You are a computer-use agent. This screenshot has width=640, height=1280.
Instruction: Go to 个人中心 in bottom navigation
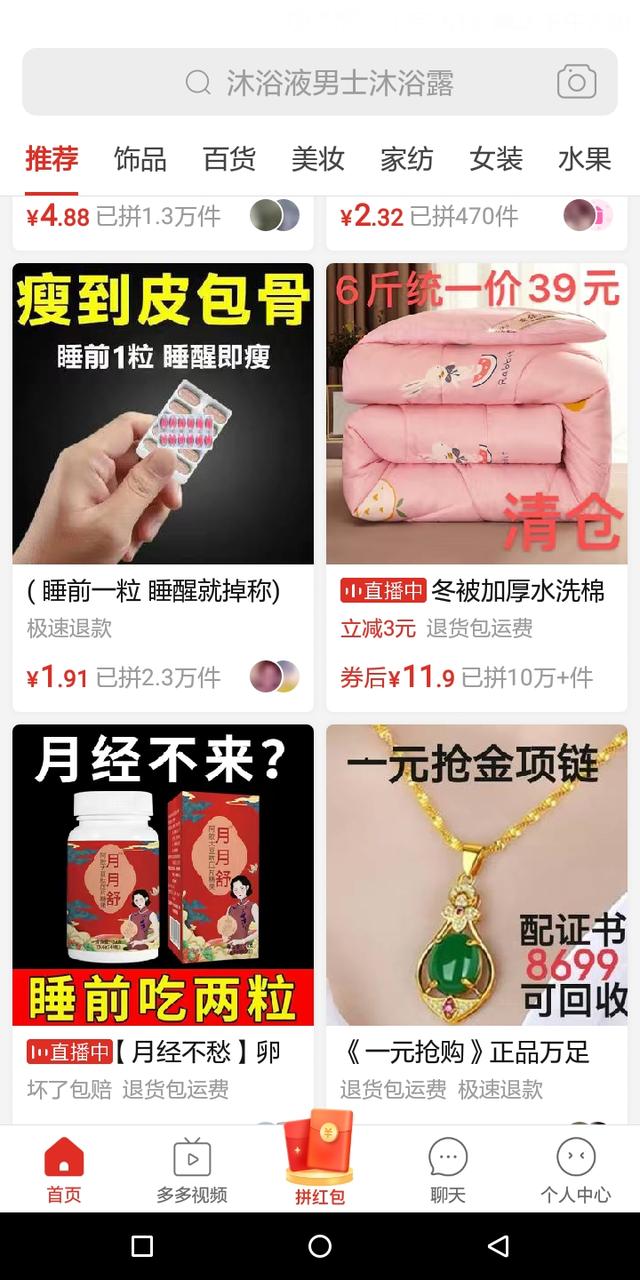(x=576, y=1170)
